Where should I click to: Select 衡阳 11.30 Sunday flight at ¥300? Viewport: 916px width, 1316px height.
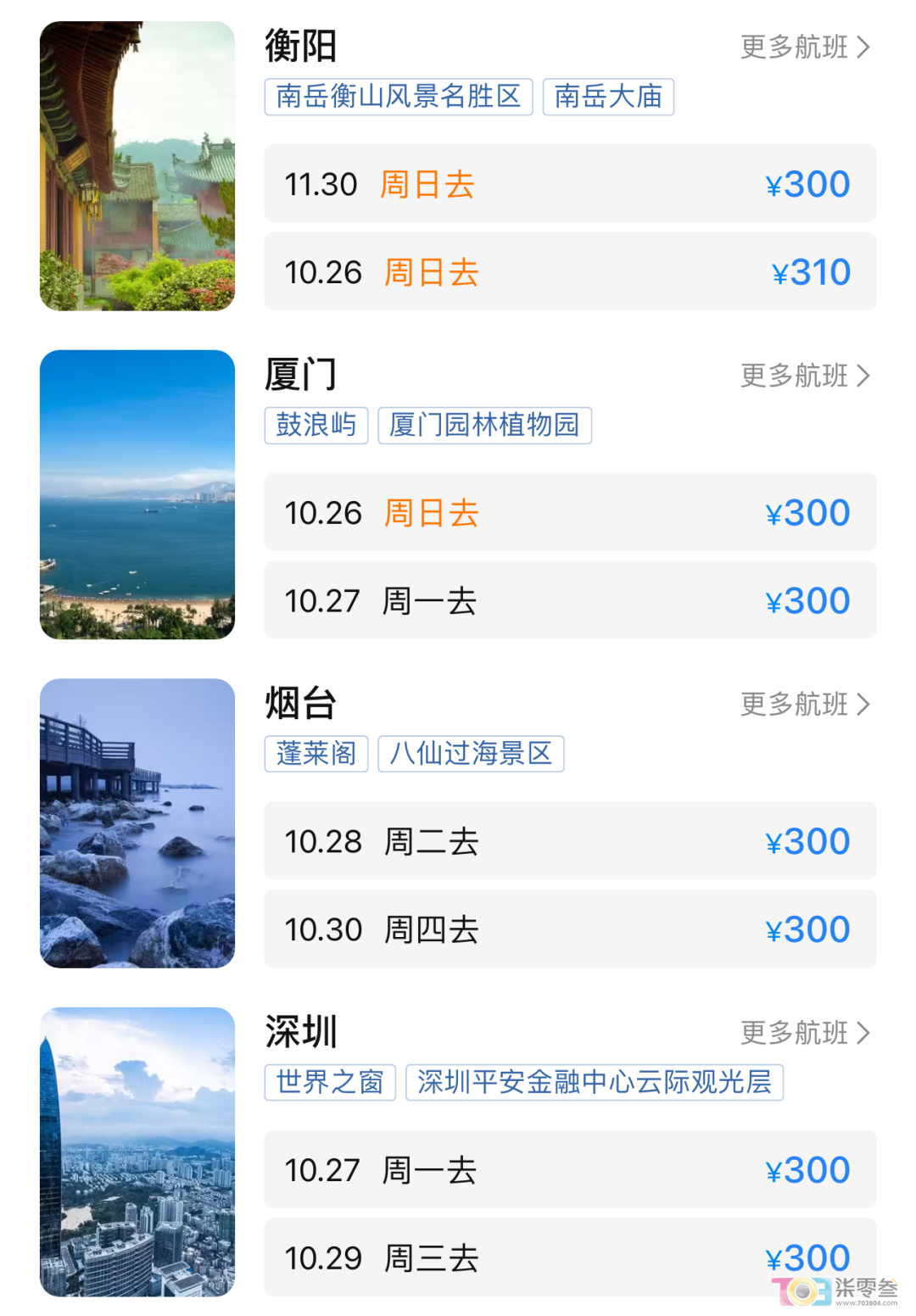tap(570, 184)
